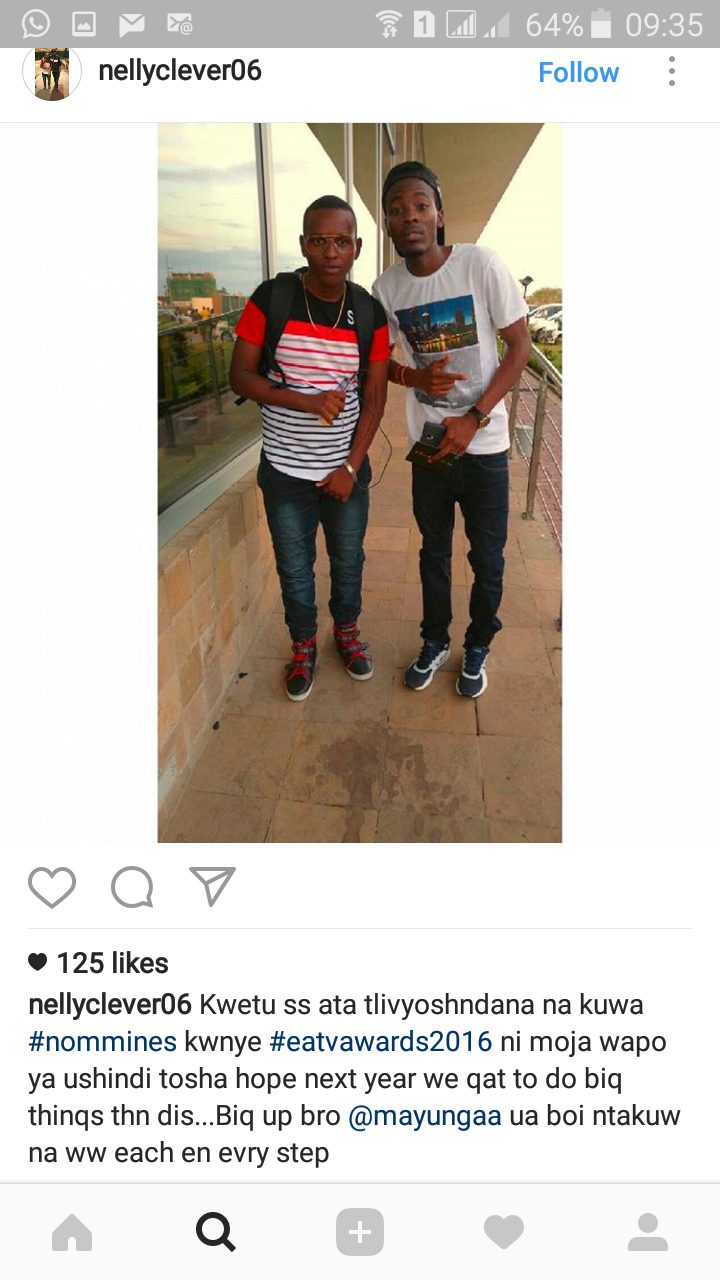Share the post via paper plane icon

tap(212, 886)
